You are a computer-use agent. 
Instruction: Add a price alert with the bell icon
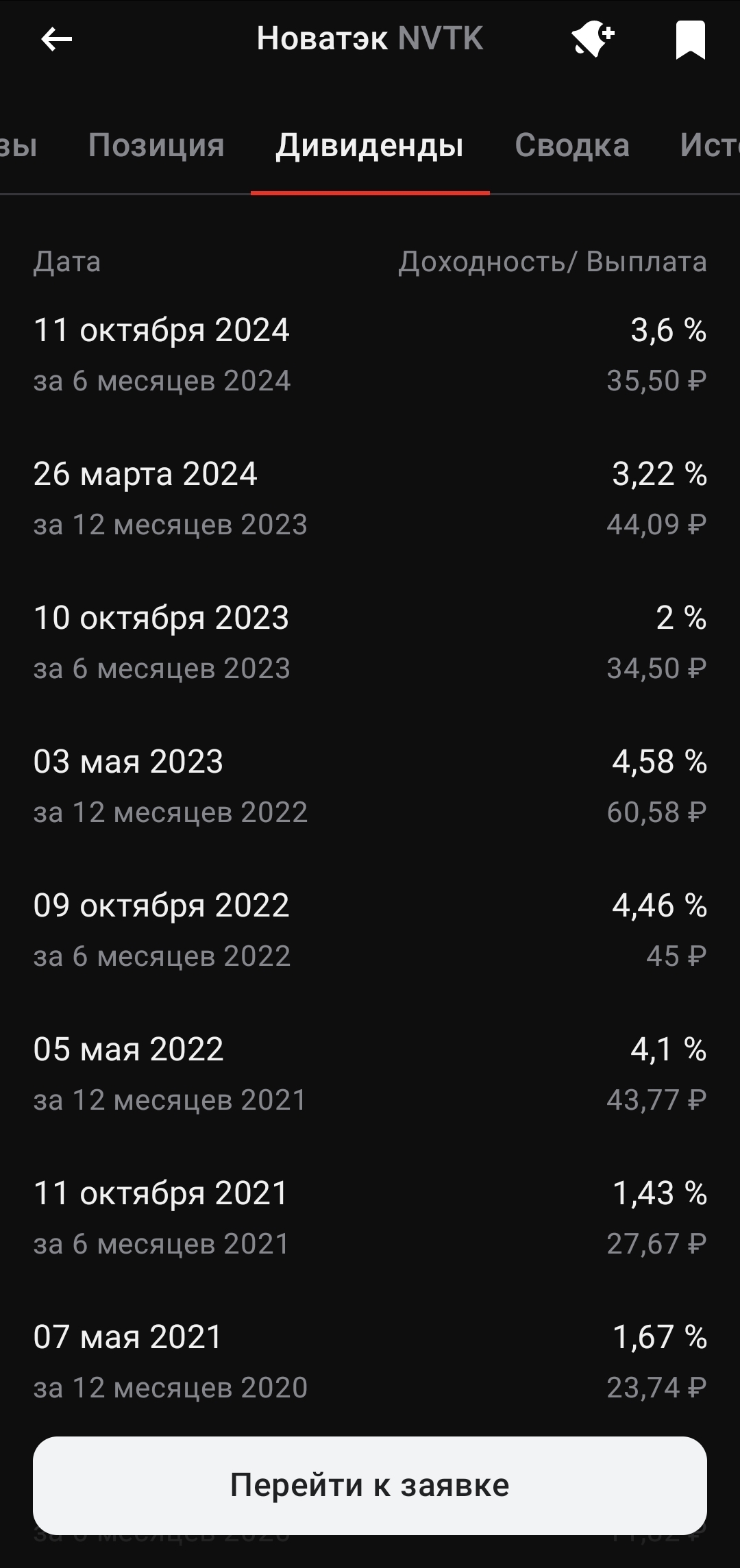(593, 39)
